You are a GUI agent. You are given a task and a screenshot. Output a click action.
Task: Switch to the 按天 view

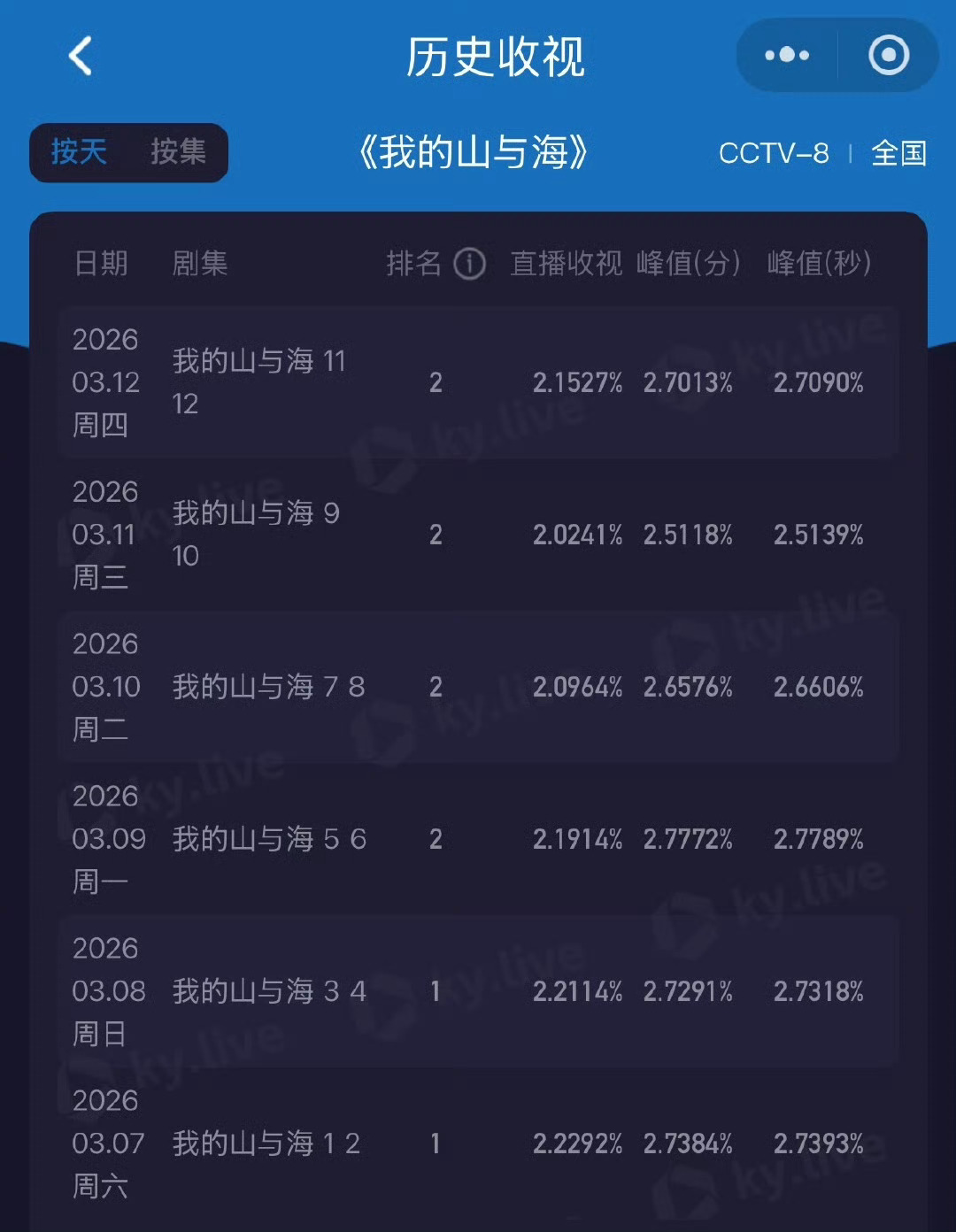[80, 151]
